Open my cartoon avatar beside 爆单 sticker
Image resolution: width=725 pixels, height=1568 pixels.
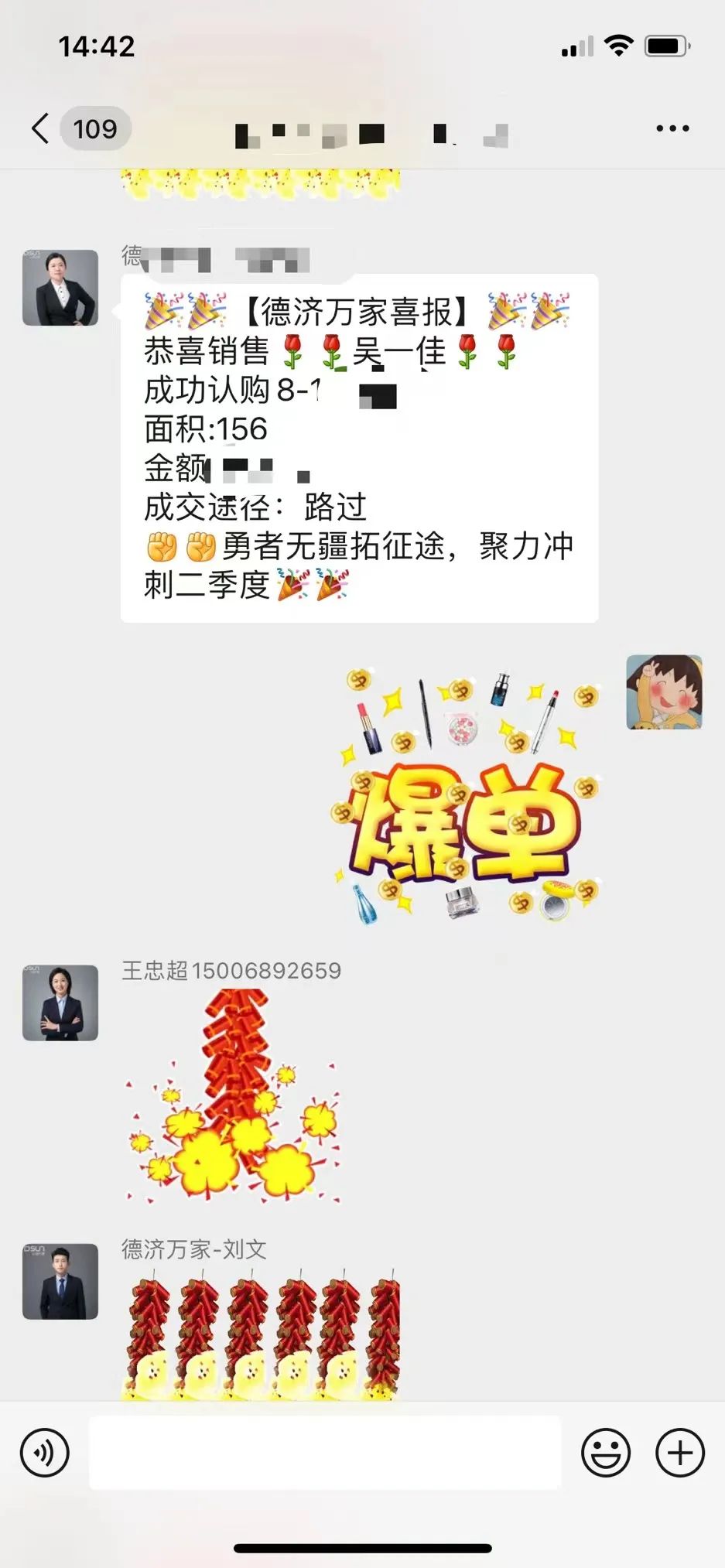(664, 692)
